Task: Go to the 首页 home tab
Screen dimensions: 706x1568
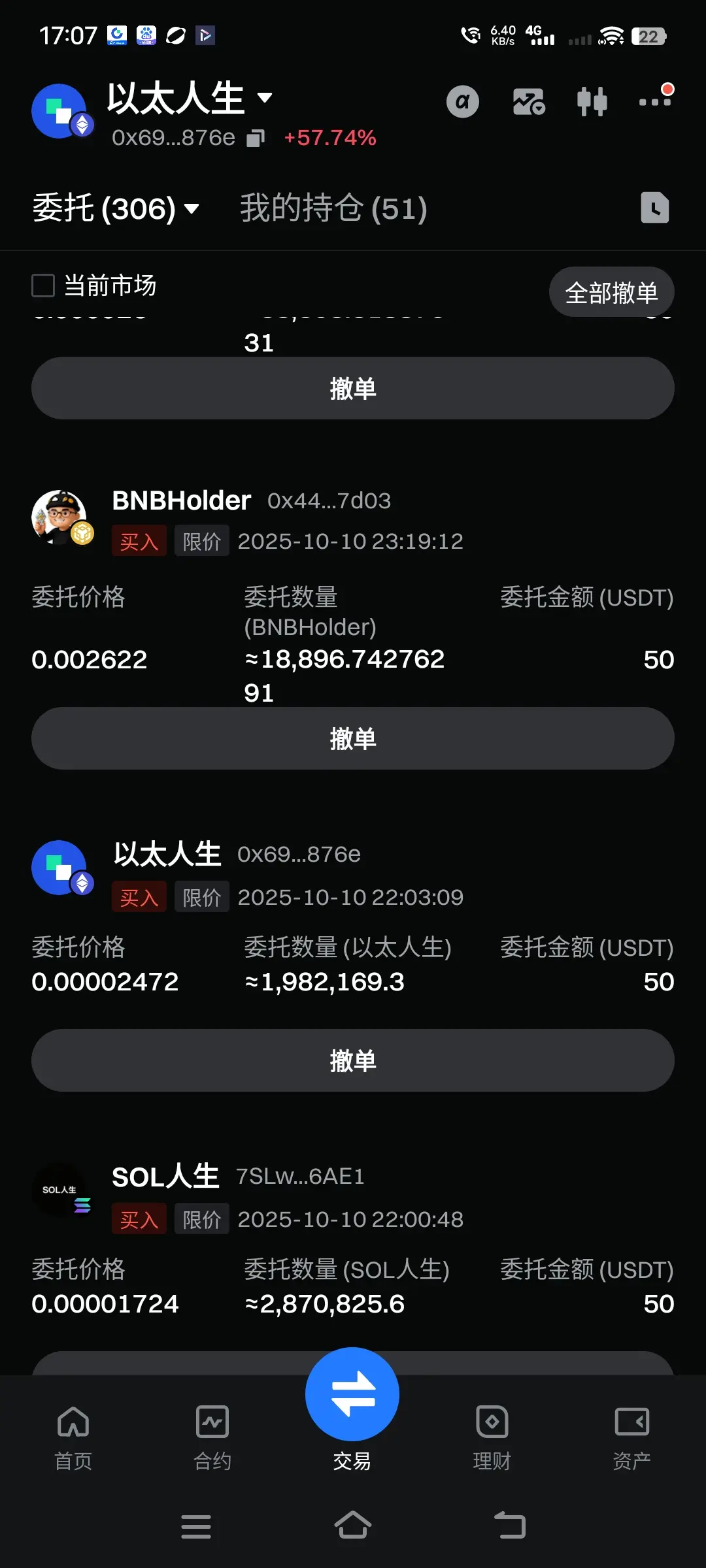Action: pos(73,1433)
